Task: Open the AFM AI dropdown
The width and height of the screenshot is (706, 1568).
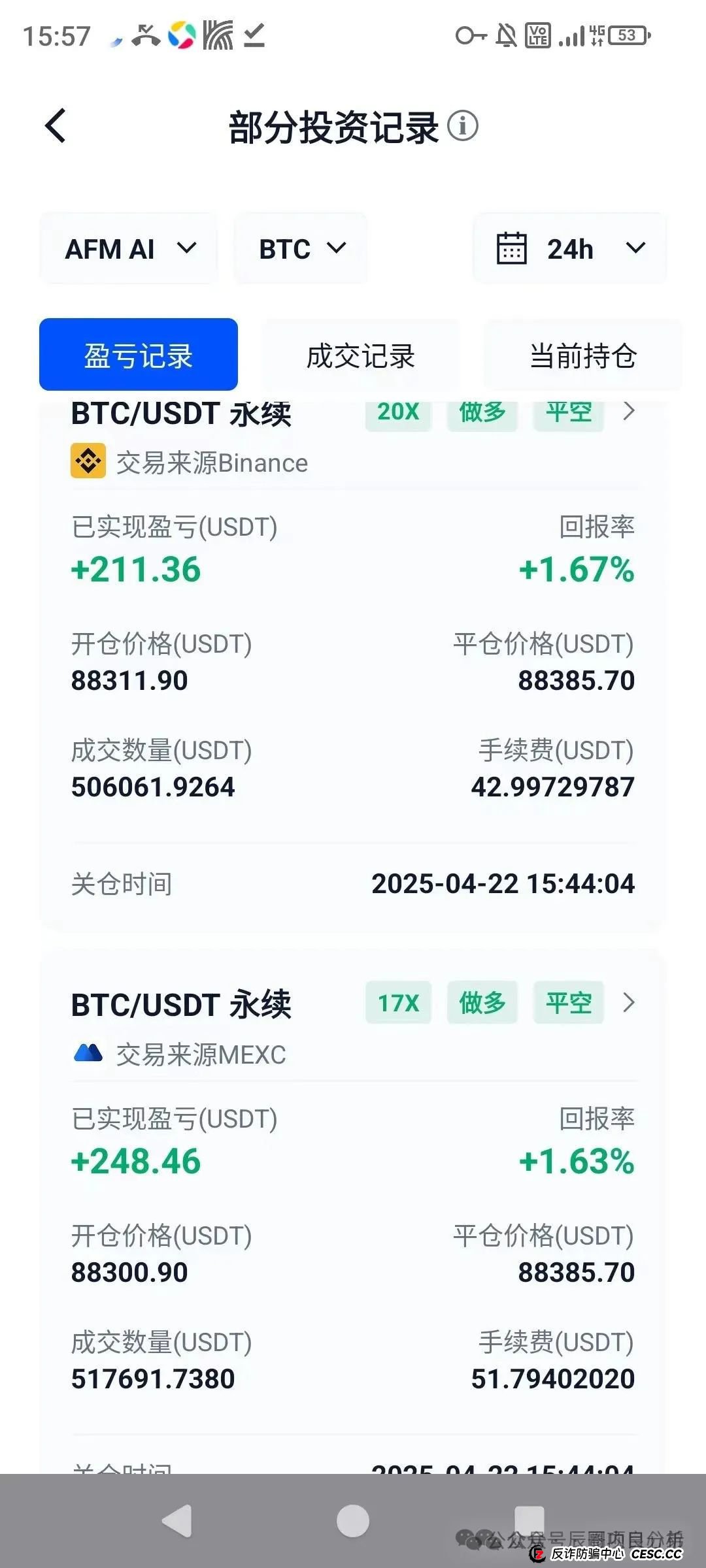Action: pyautogui.click(x=128, y=248)
